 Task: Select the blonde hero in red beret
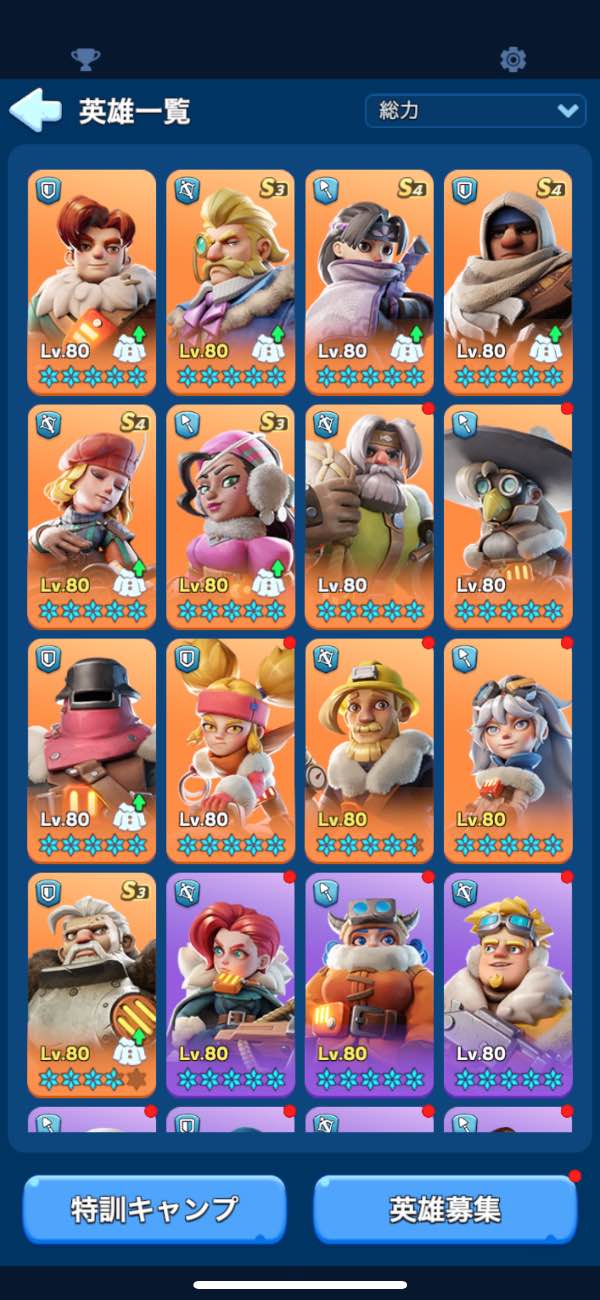click(x=92, y=515)
